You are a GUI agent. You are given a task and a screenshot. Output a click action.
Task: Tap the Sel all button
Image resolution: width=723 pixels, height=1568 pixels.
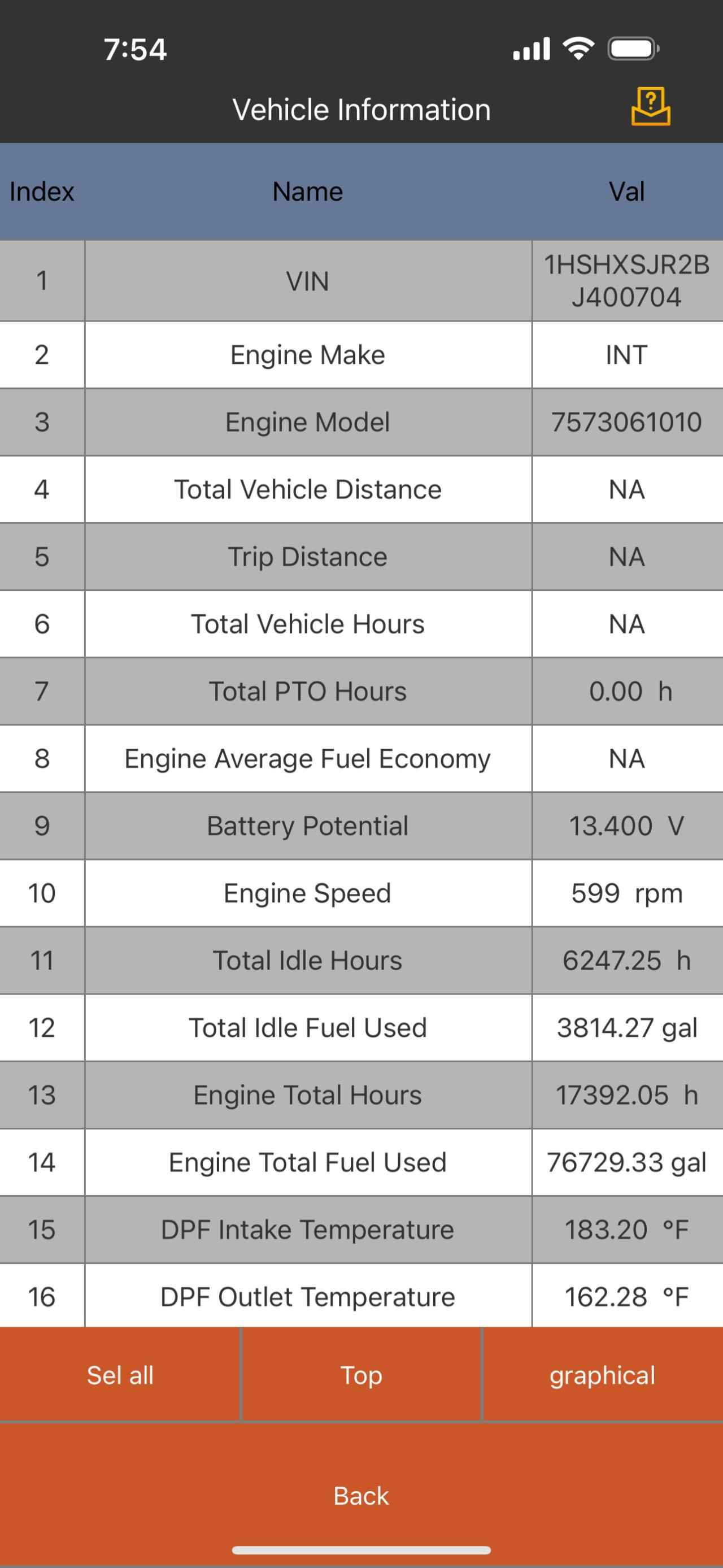(120, 1374)
